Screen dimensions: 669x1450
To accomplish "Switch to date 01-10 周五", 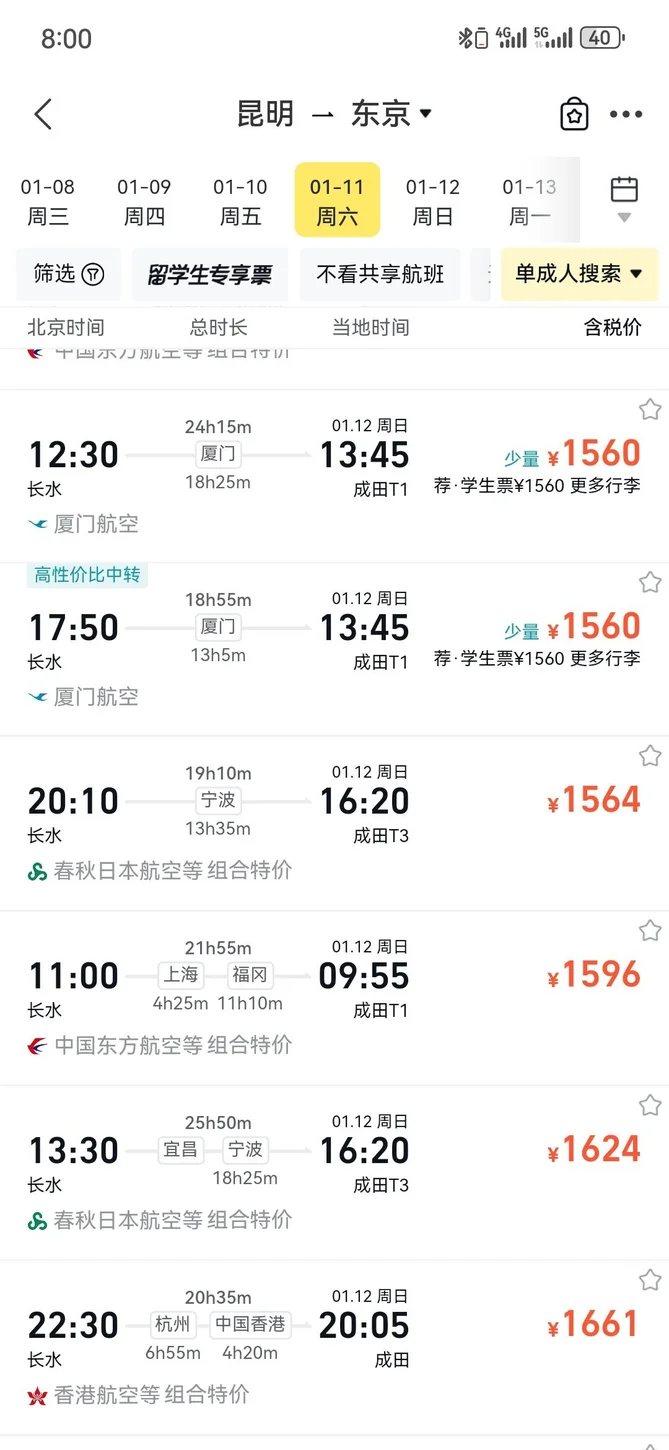I will coord(240,201).
